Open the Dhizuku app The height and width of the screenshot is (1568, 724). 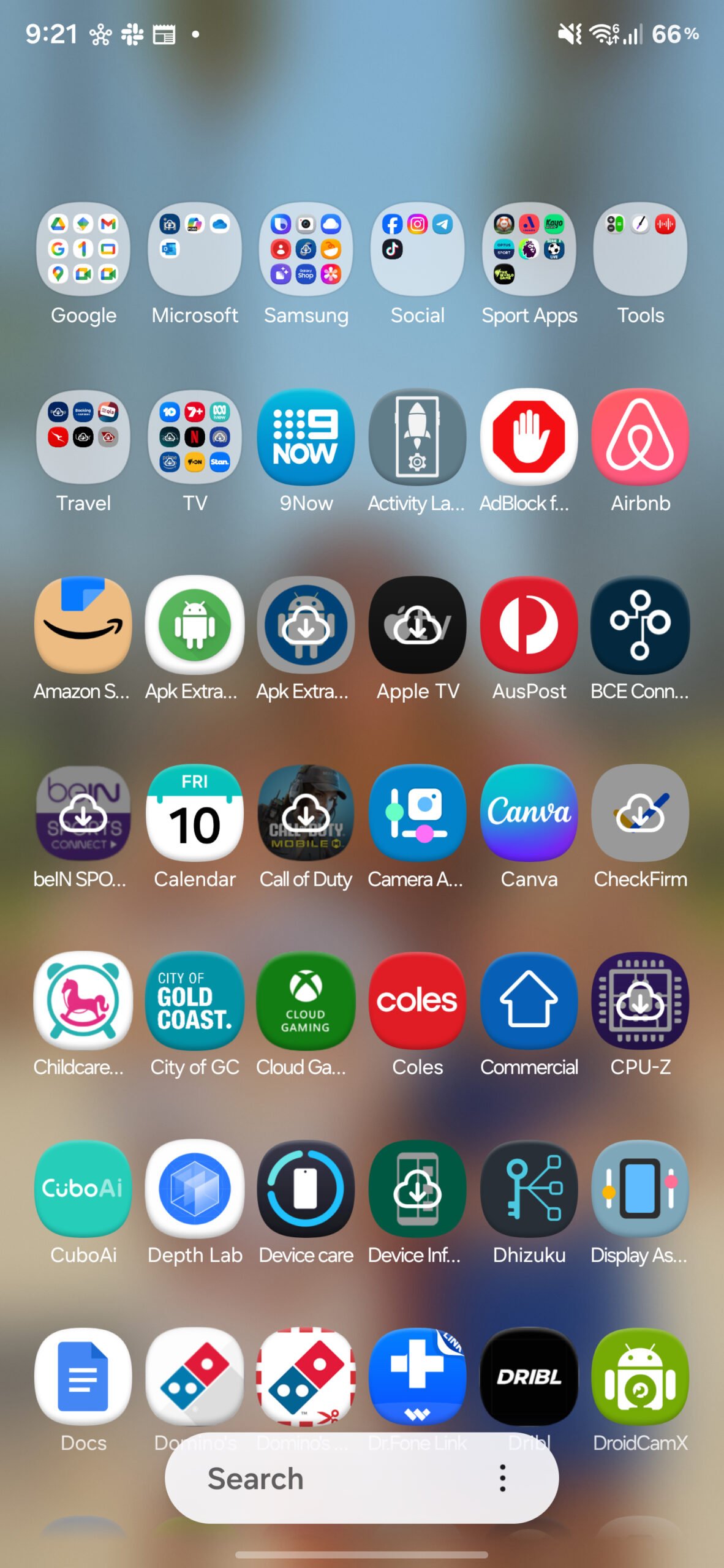[x=529, y=1188]
